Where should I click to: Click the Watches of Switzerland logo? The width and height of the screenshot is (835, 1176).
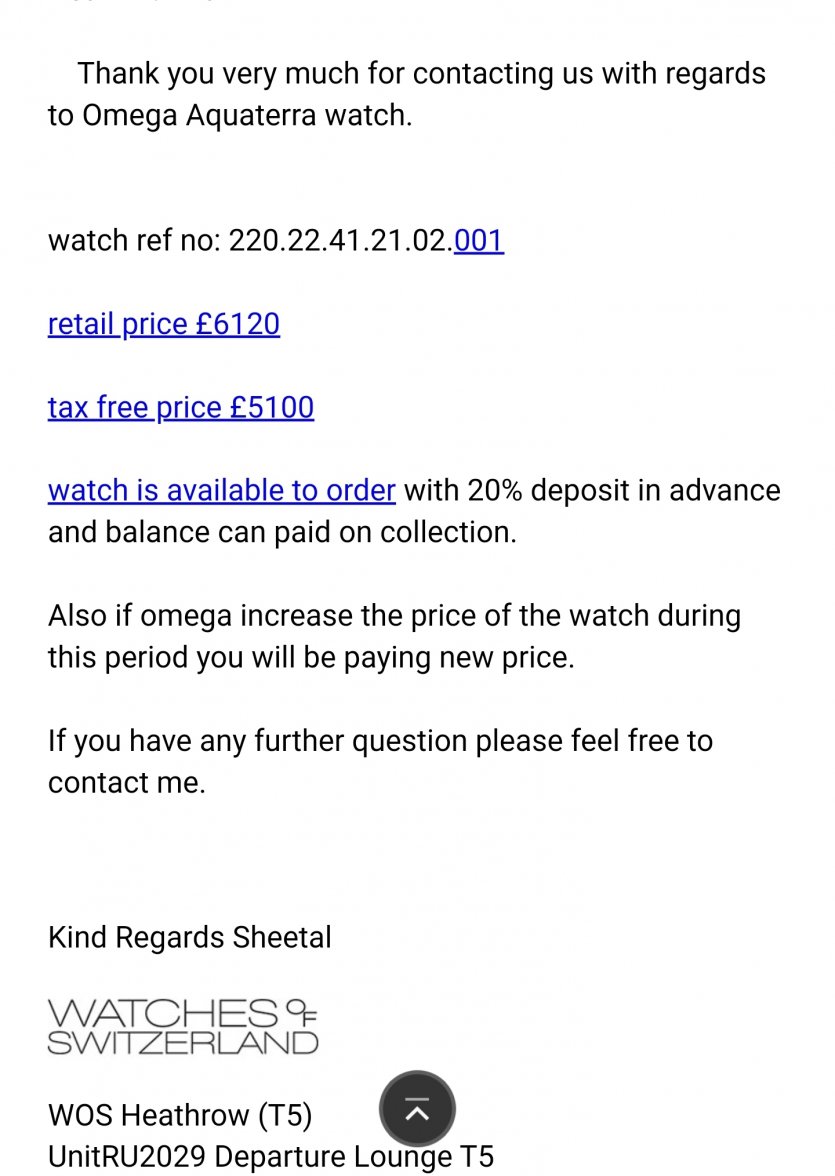[x=182, y=1024]
